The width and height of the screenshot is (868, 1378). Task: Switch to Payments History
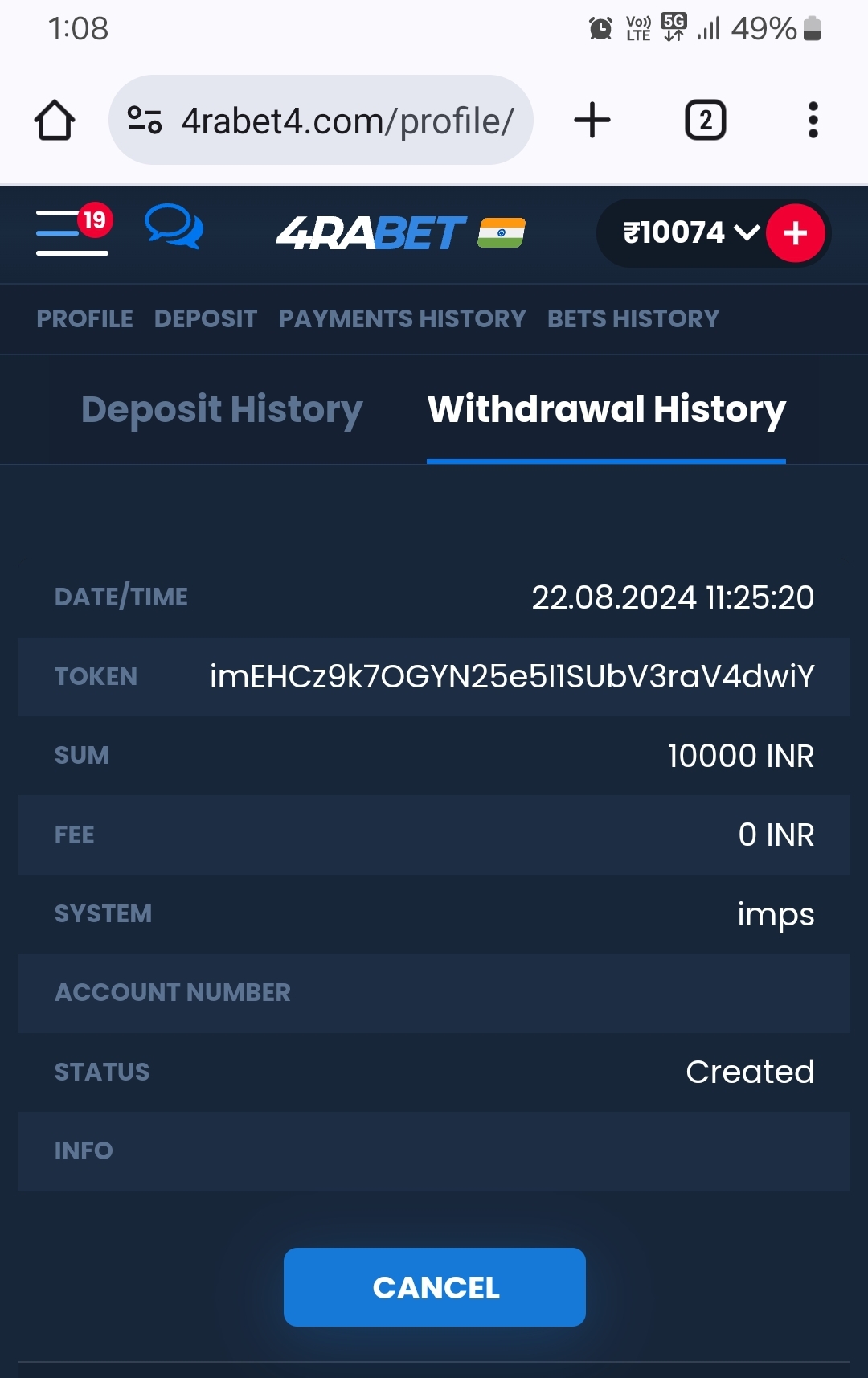tap(402, 318)
